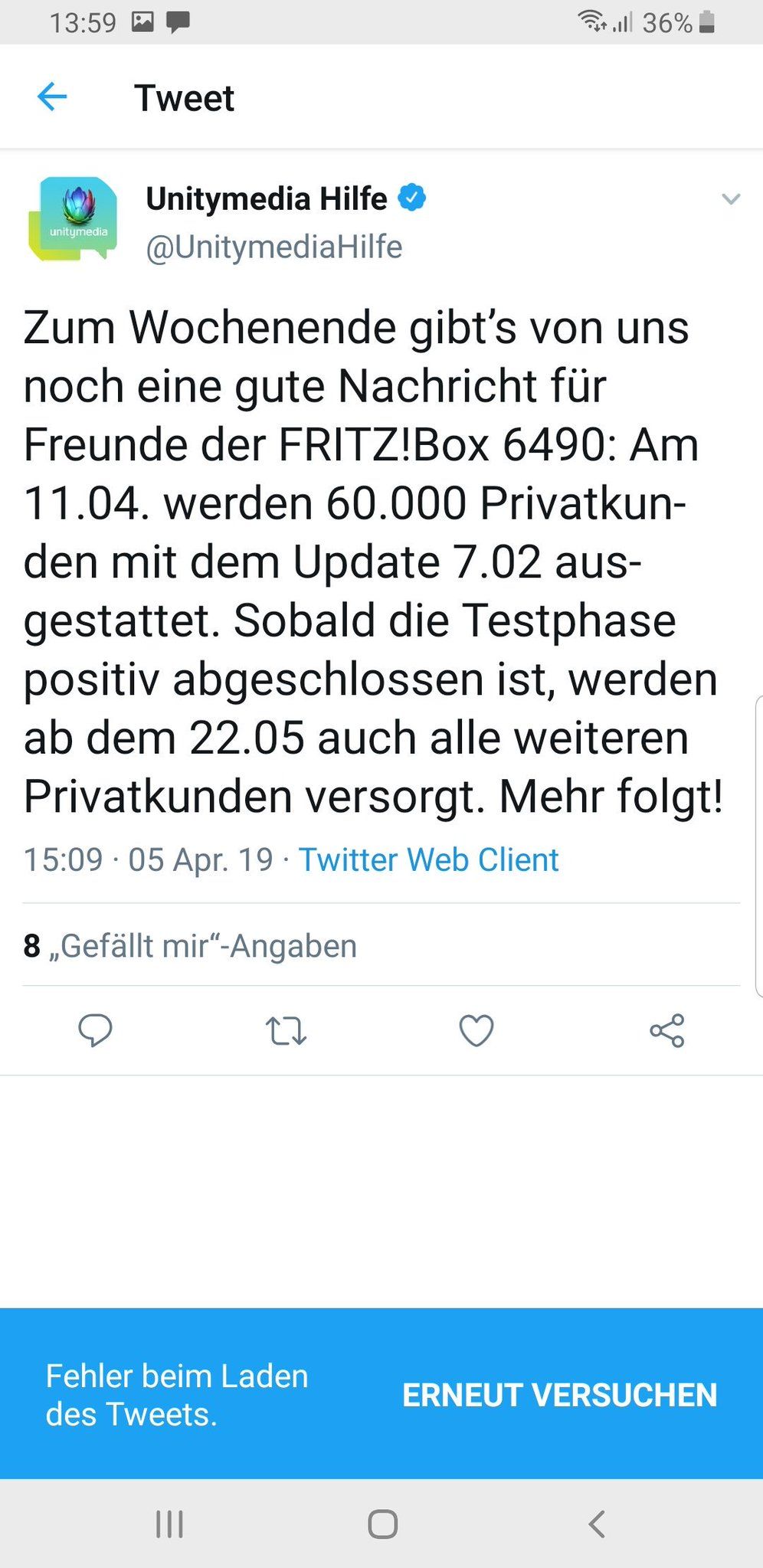This screenshot has width=763, height=1568.
Task: View the 8 „Gefällt mir“-Angaben list
Action: (x=190, y=946)
